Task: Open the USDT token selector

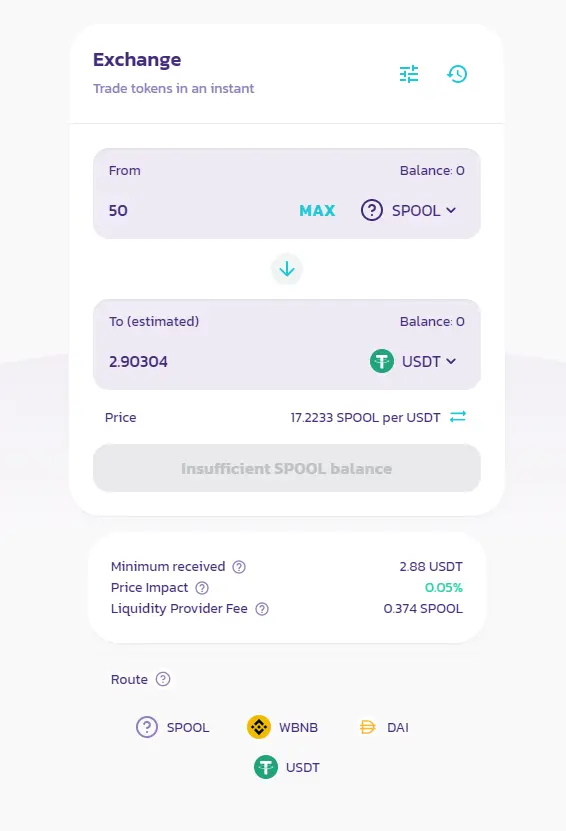Action: pos(413,361)
